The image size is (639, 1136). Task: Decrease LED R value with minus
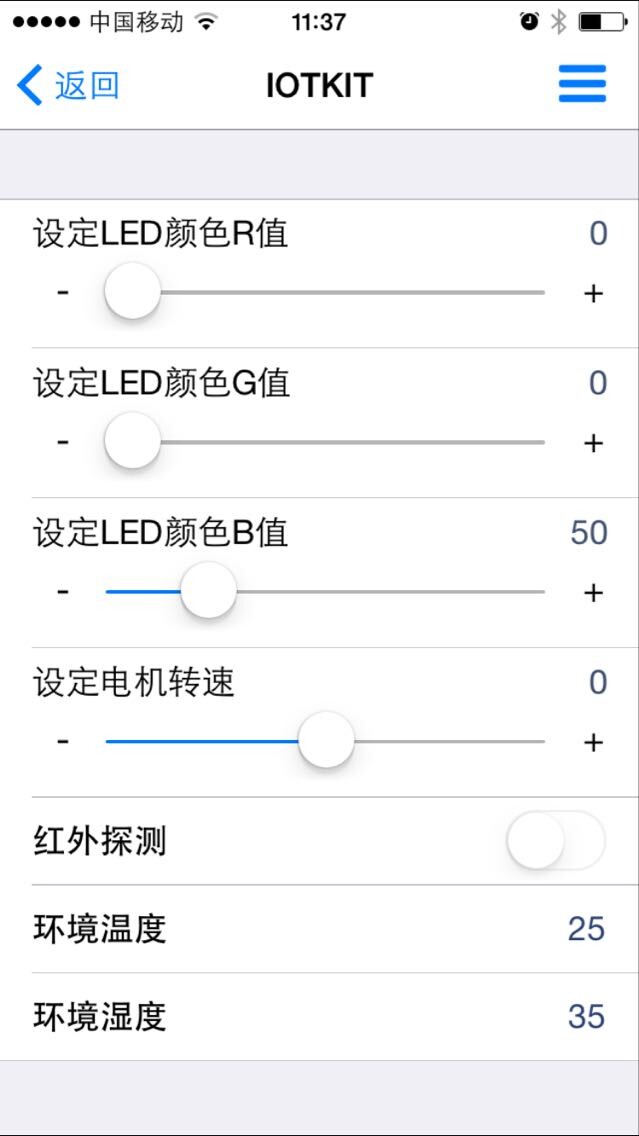(63, 293)
